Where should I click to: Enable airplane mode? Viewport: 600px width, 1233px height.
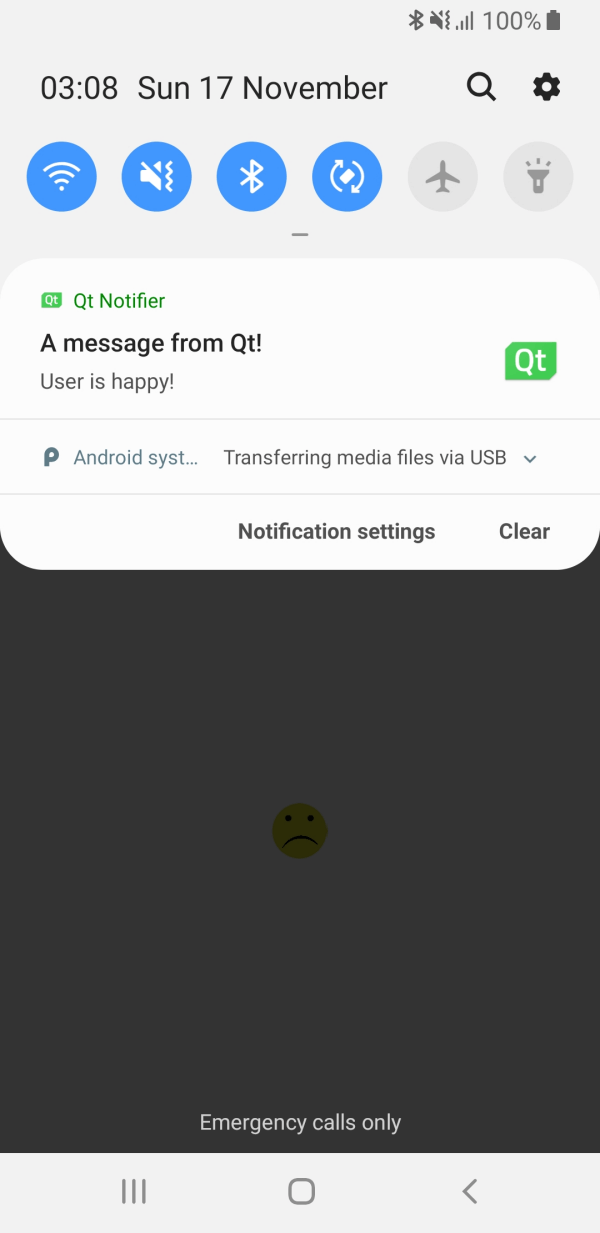(x=442, y=177)
